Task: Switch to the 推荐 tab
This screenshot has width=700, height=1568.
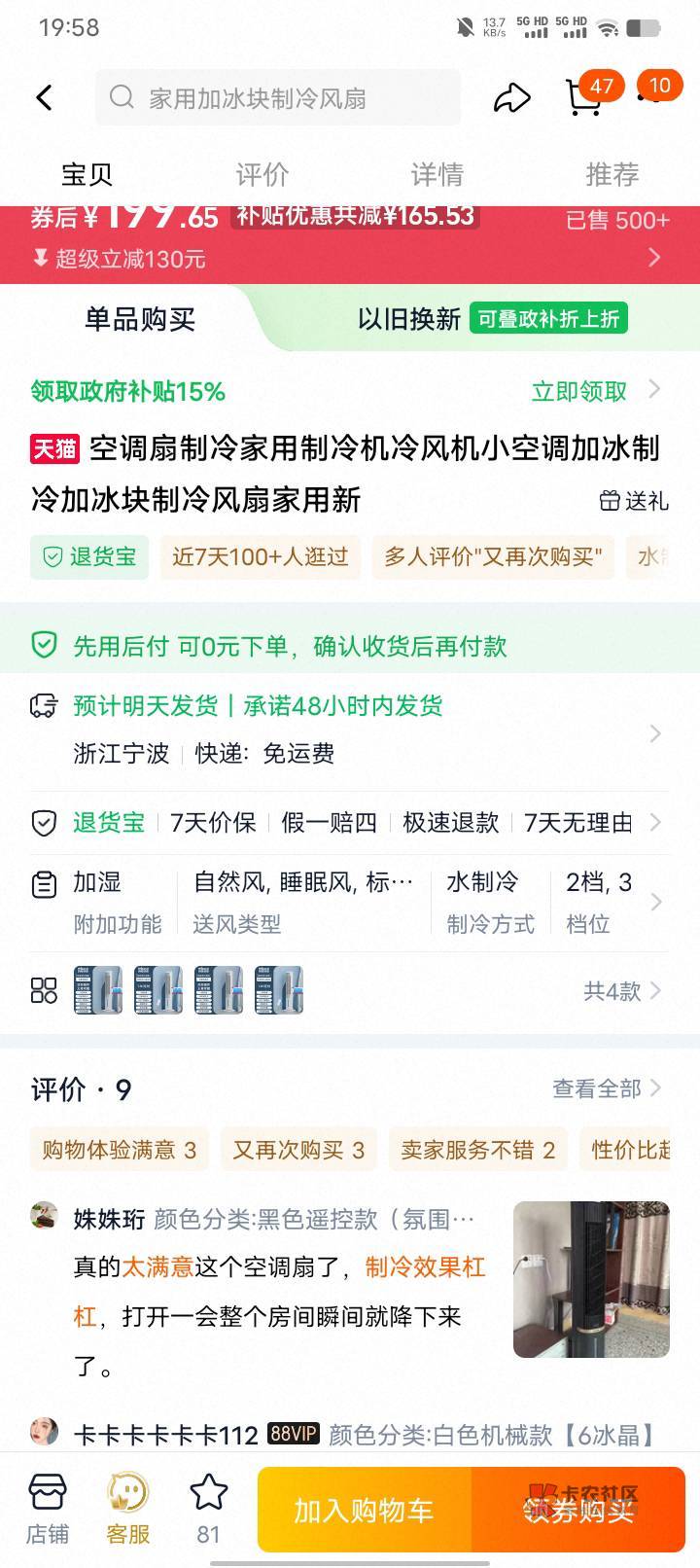Action: (612, 174)
